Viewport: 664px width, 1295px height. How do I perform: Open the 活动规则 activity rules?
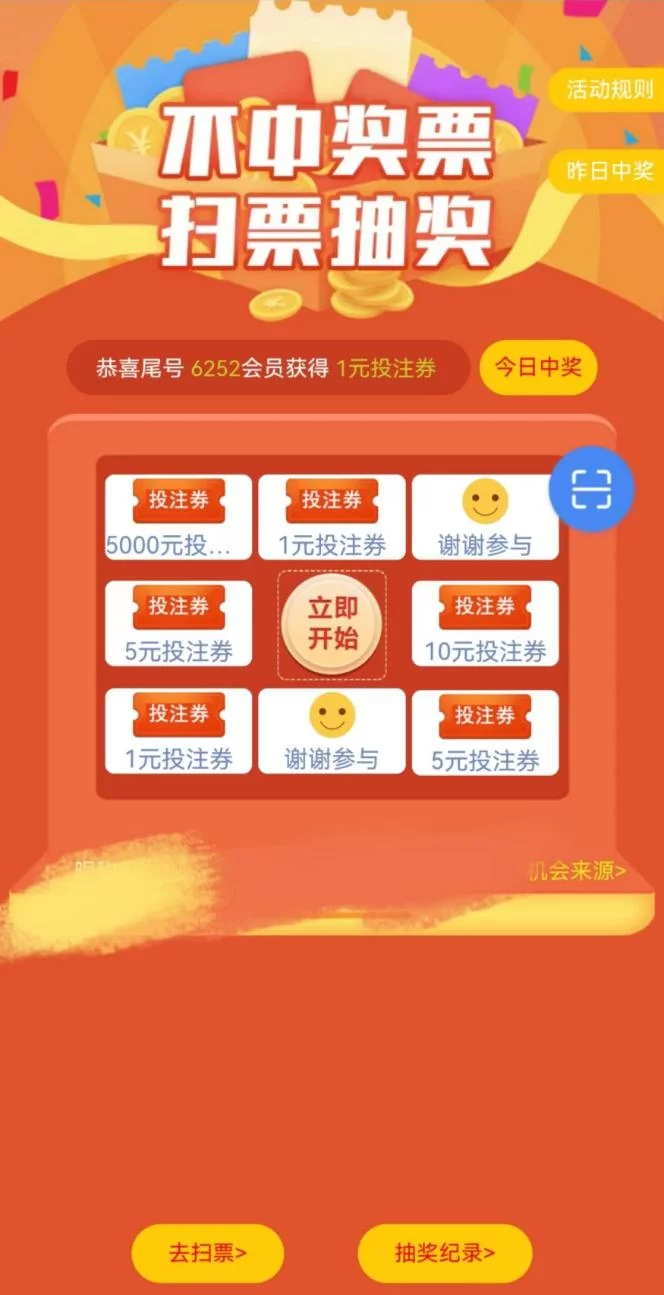click(x=609, y=90)
